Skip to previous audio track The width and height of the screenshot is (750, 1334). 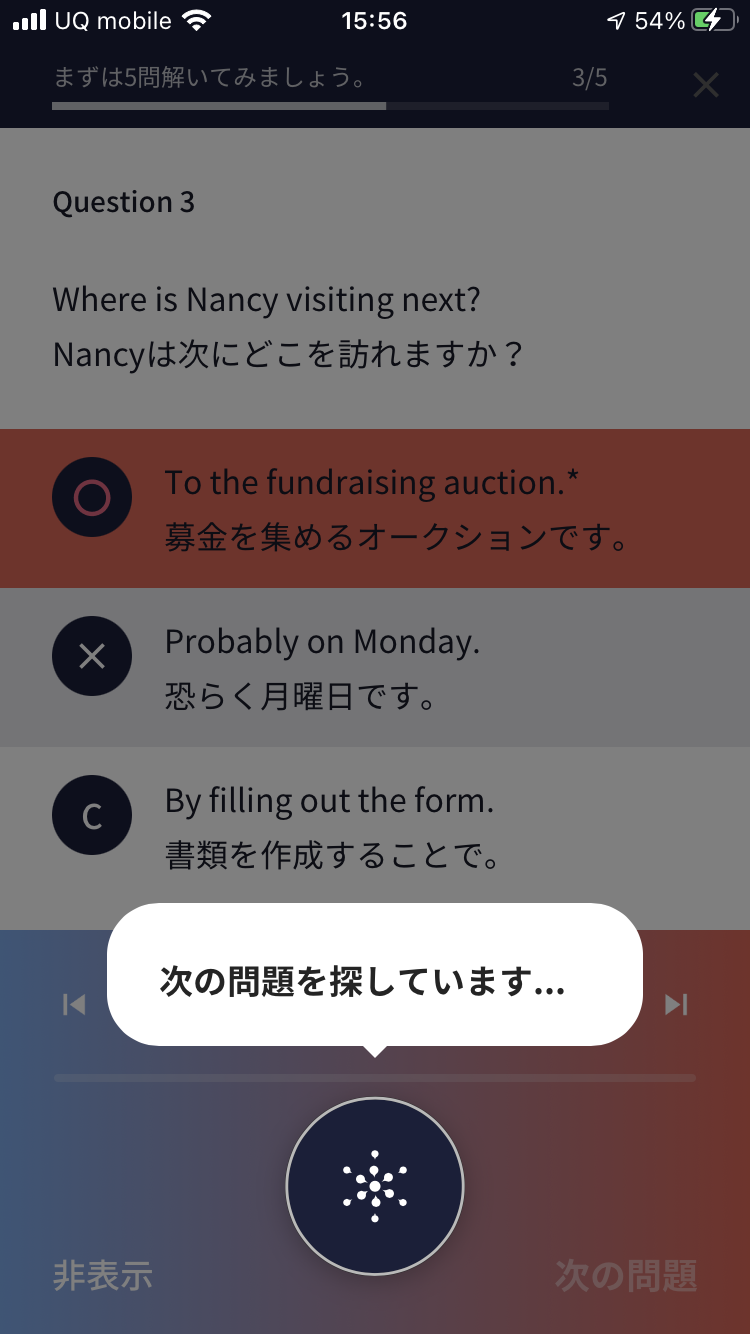point(74,1004)
